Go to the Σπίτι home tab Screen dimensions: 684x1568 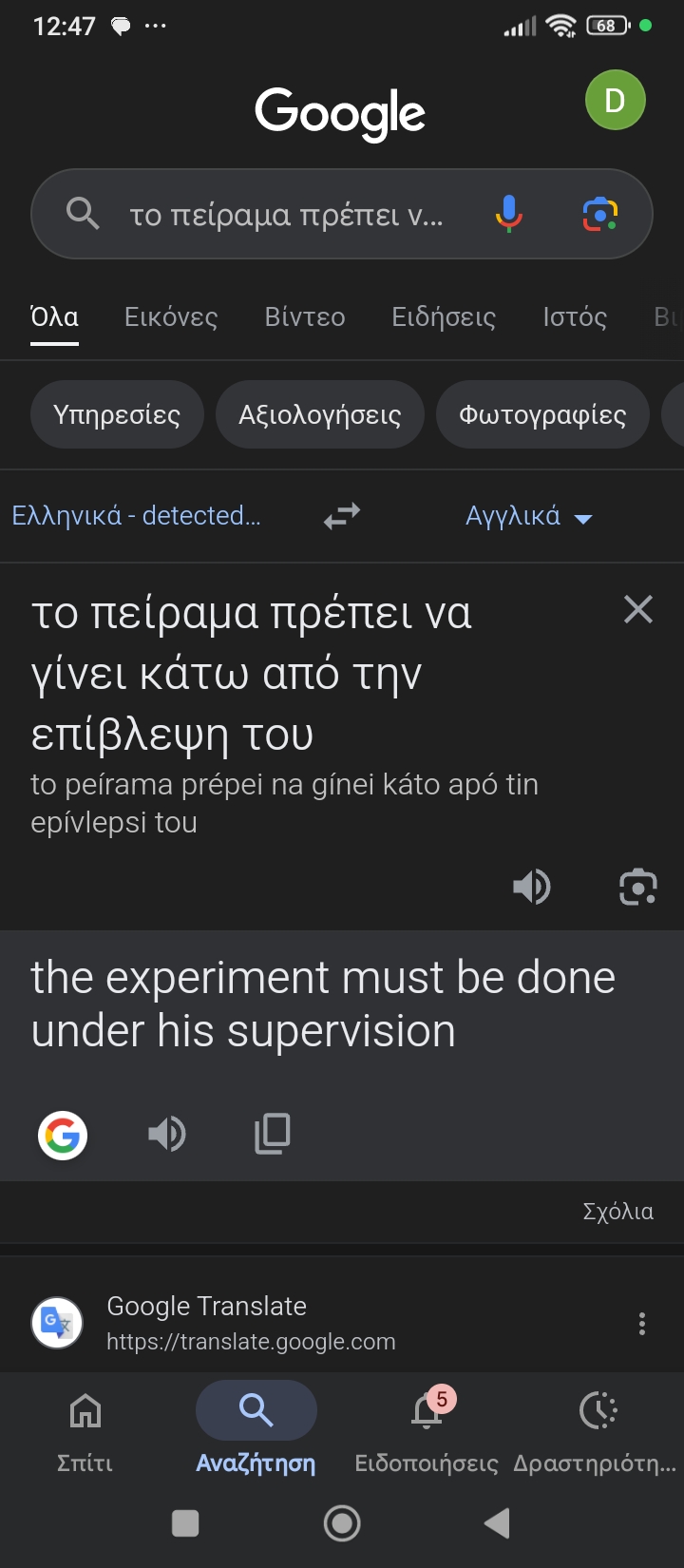tap(85, 1428)
